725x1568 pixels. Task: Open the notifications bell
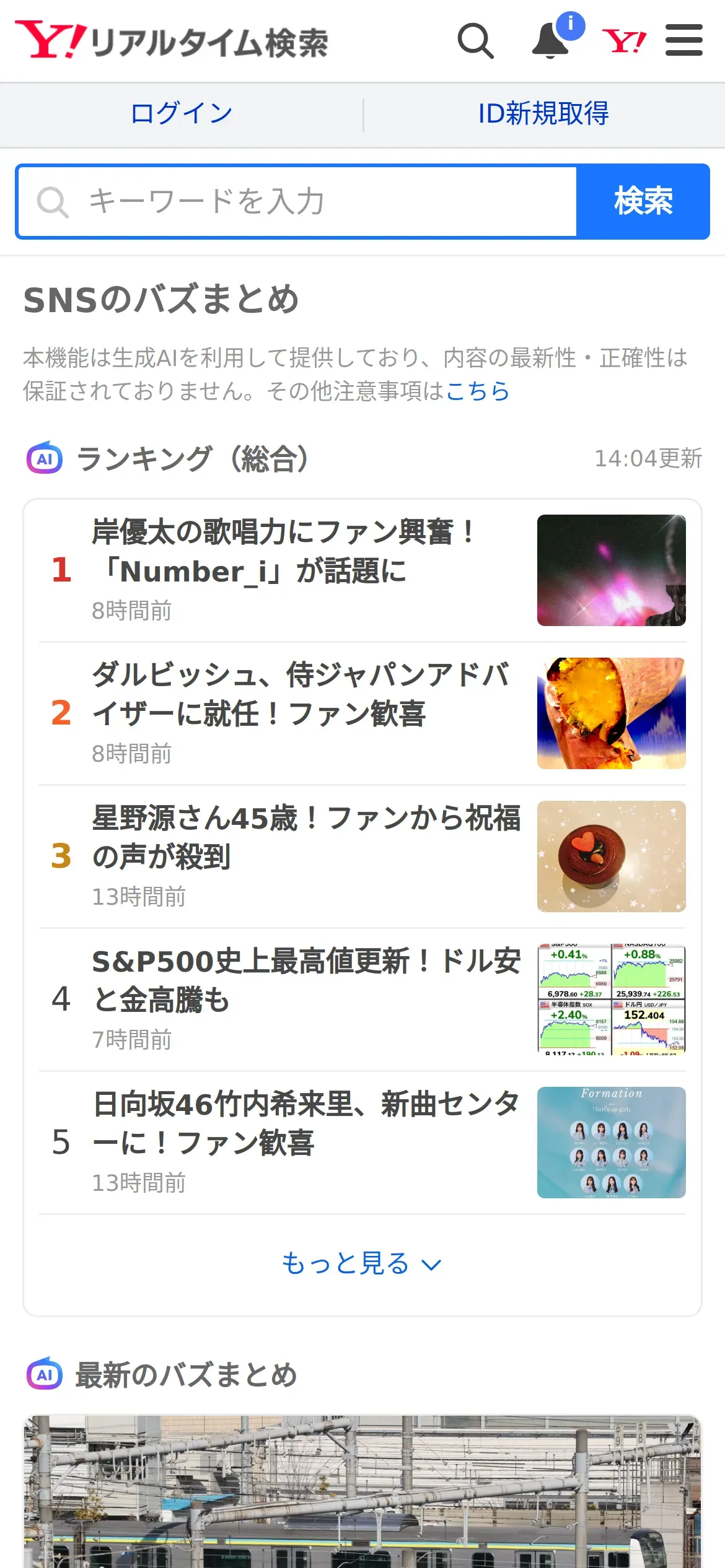551,41
